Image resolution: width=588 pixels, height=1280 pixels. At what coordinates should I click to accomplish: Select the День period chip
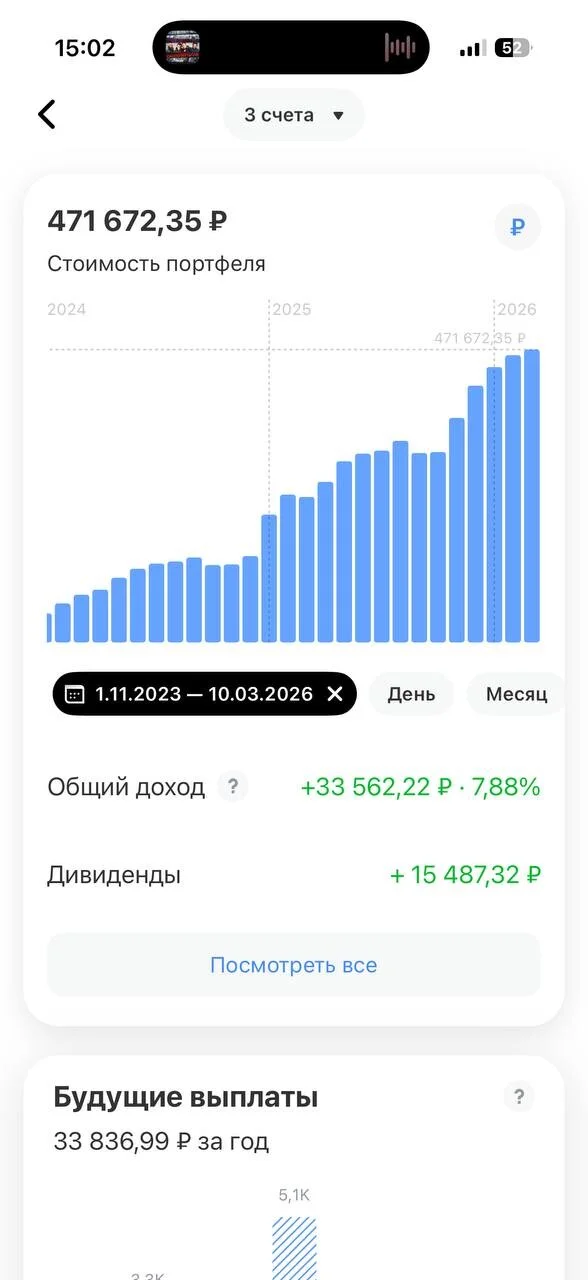411,694
